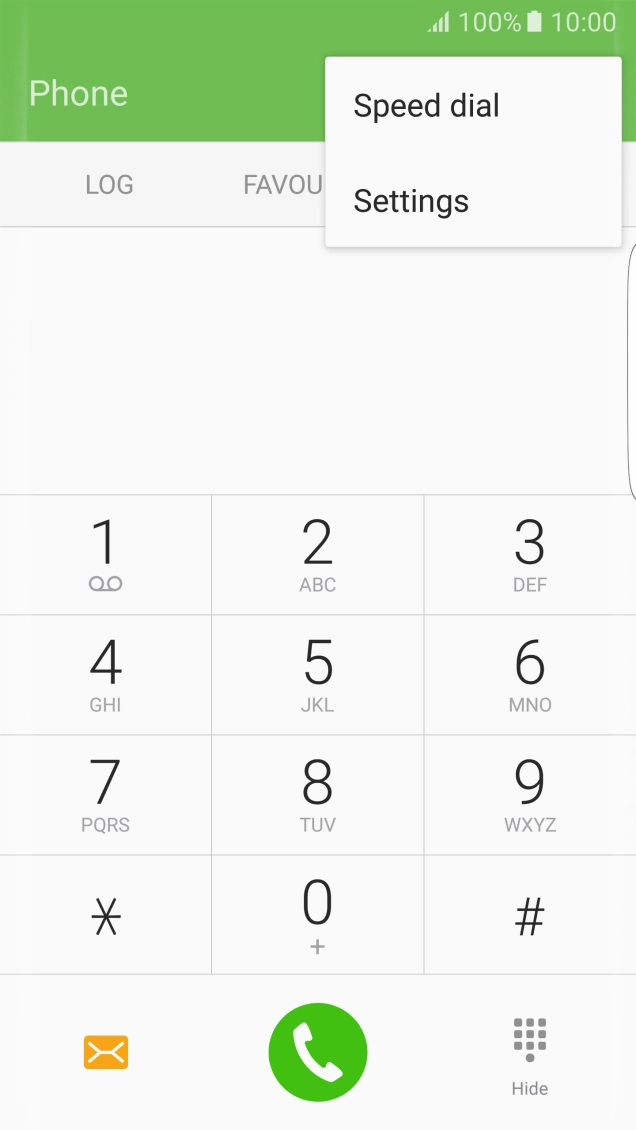Enter digit 9 WXYZ
The width and height of the screenshot is (636, 1130).
tap(530, 795)
